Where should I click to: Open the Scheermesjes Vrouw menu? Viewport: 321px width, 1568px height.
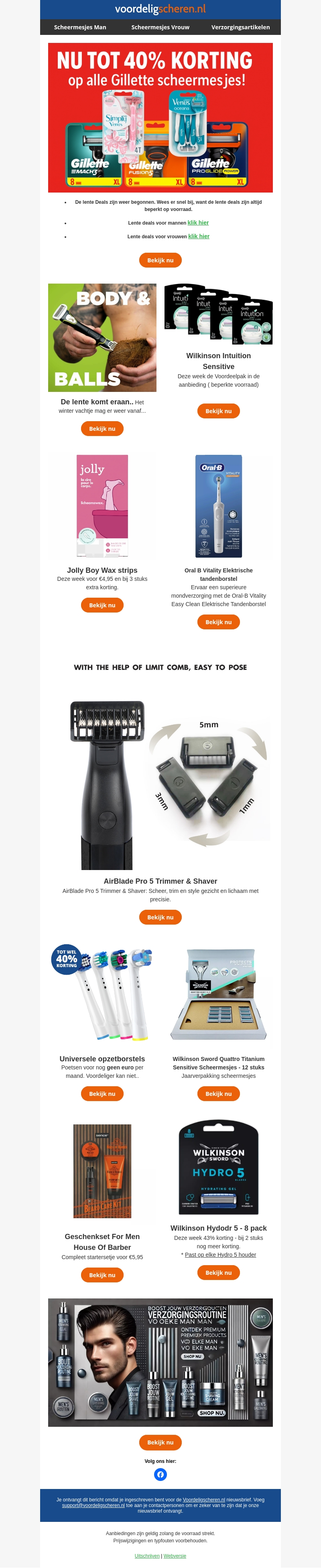[x=160, y=27]
